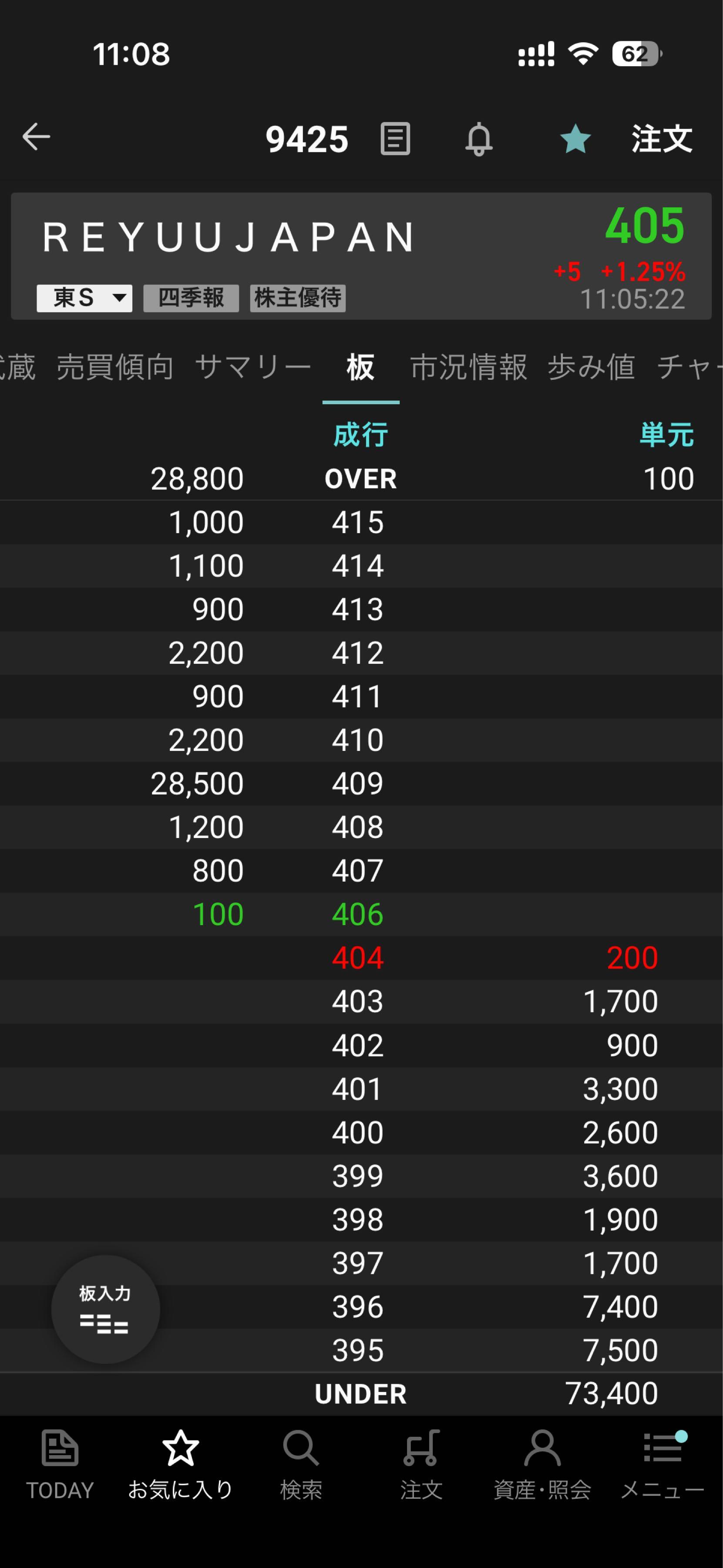Open the memo/notes document icon

[x=395, y=139]
